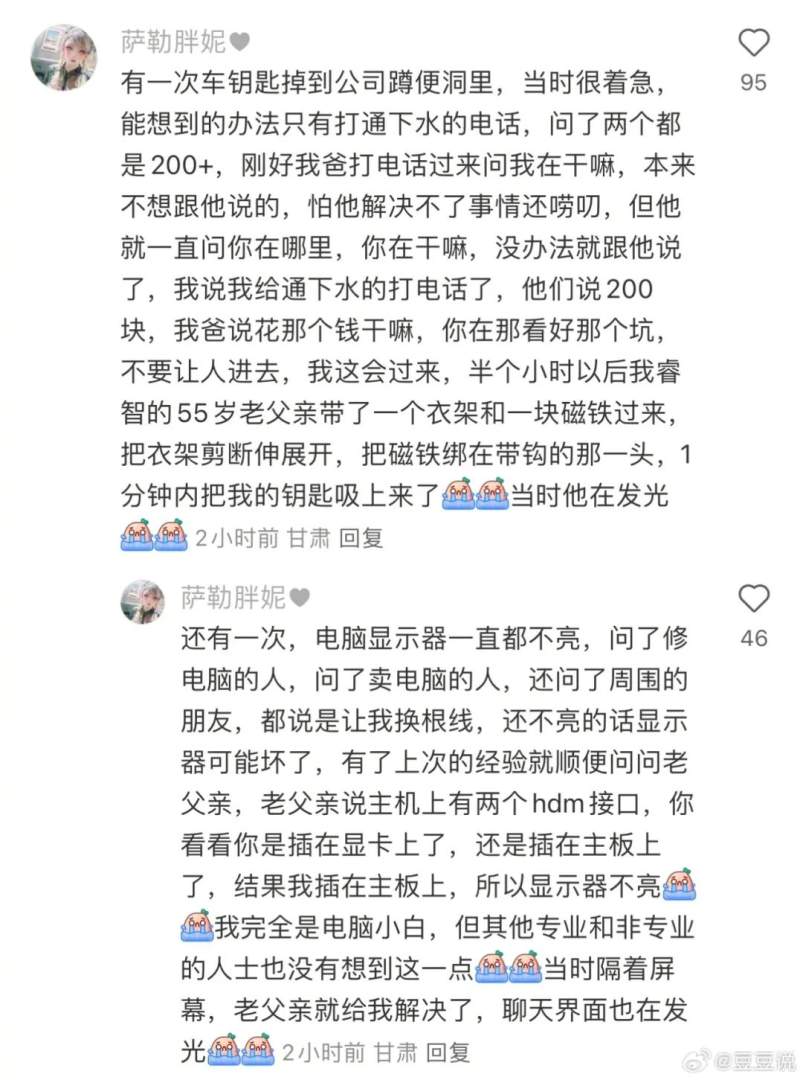This screenshot has width=803, height=1080.
Task: Open 萨勒胖妮's avatar on the monitor reply
Action: pyautogui.click(x=143, y=602)
